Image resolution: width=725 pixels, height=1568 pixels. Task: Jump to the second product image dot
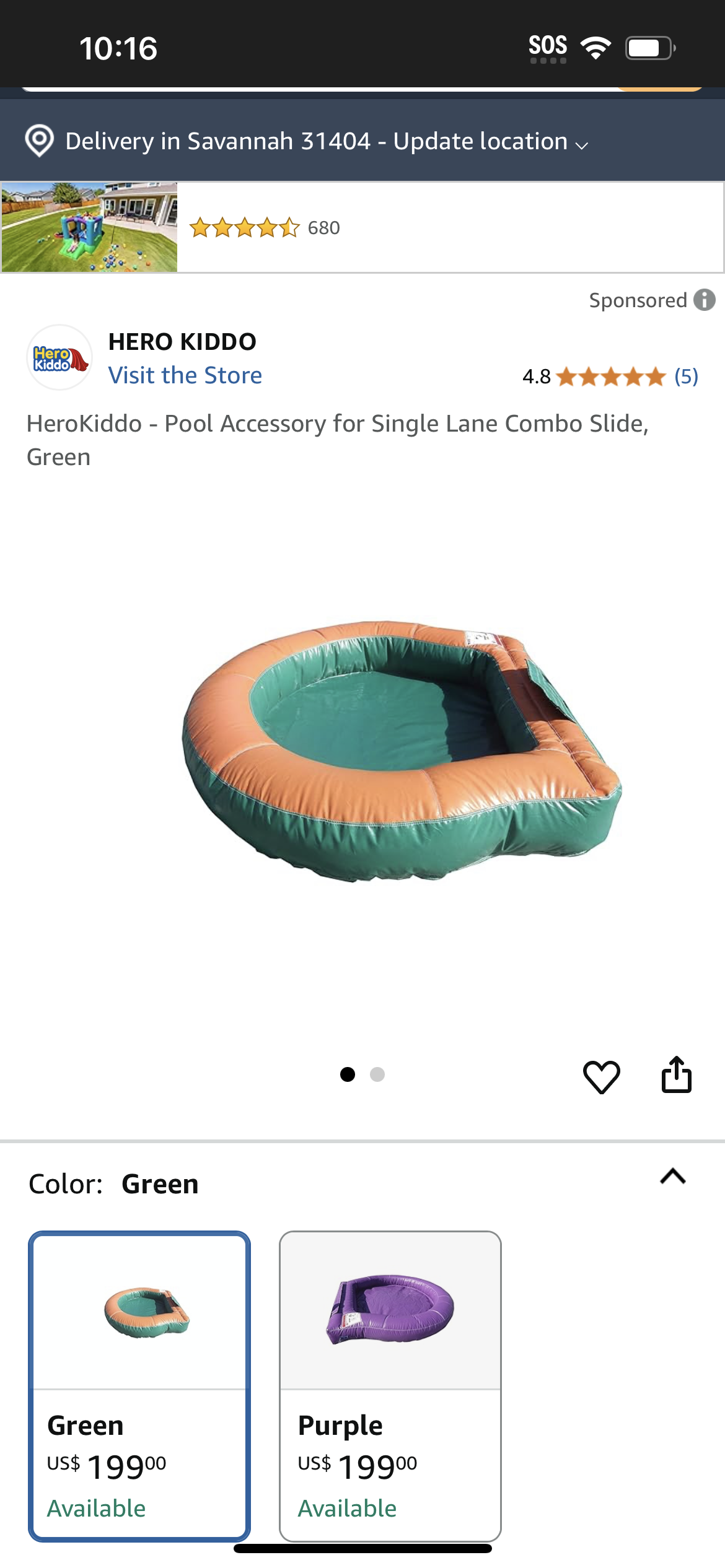[377, 1074]
